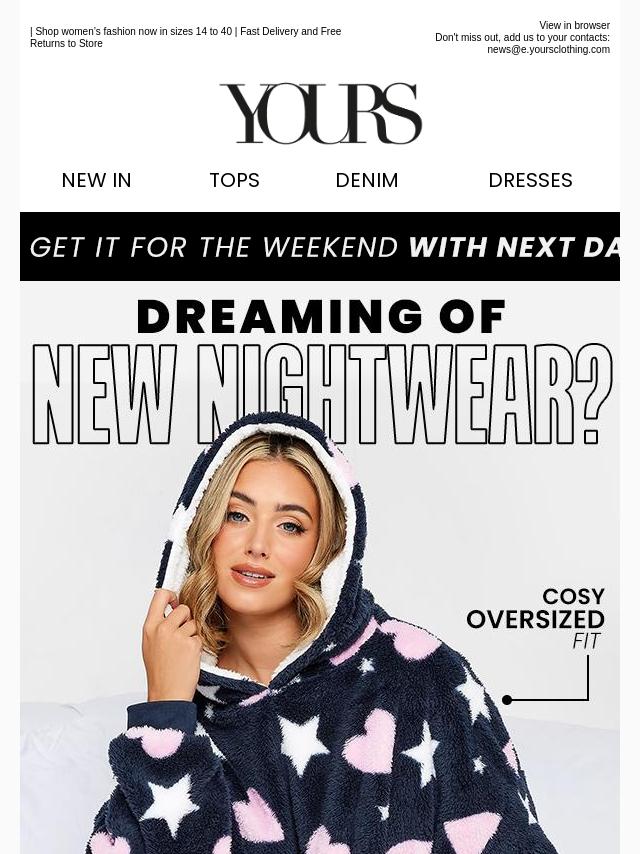Tap the YOURS logo header
This screenshot has height=854, width=640.
320,113
